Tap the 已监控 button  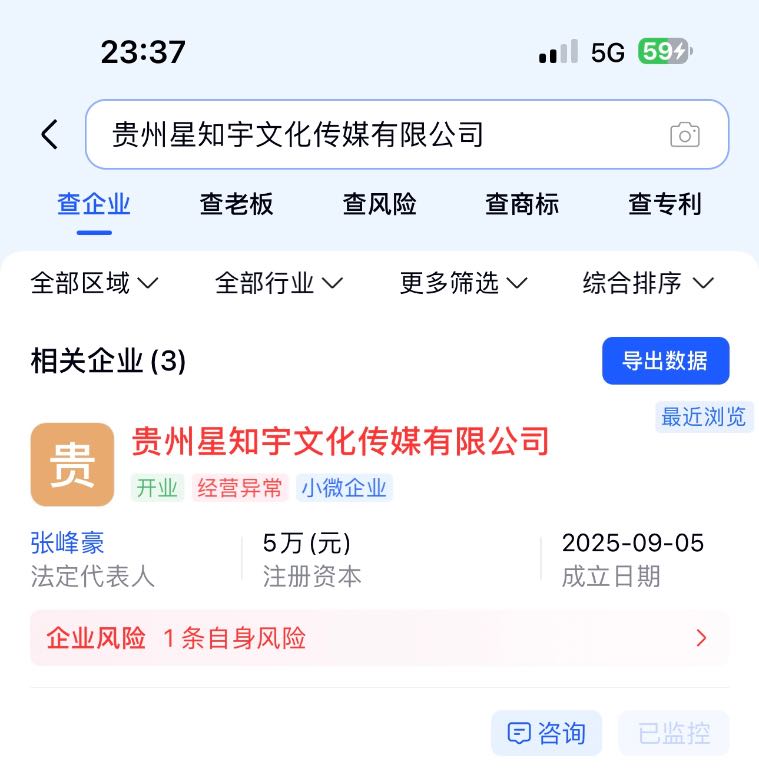(x=673, y=733)
